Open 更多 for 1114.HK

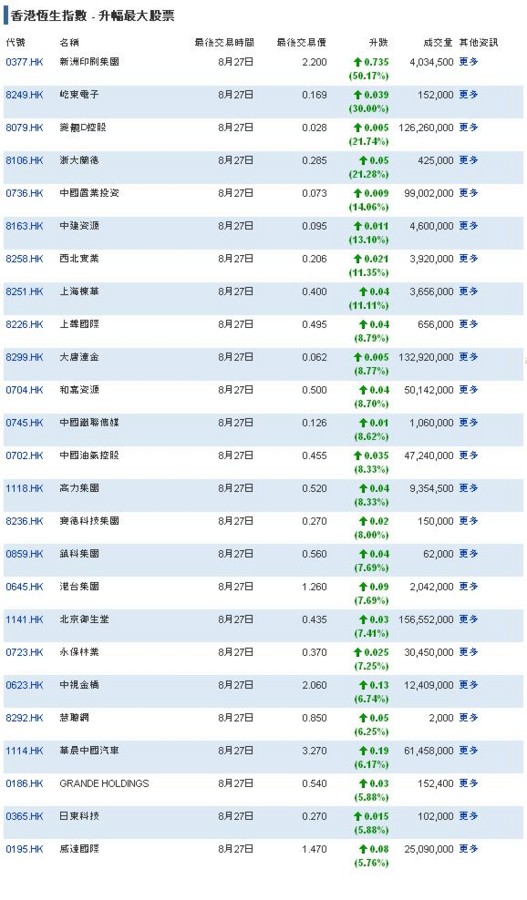click(468, 750)
